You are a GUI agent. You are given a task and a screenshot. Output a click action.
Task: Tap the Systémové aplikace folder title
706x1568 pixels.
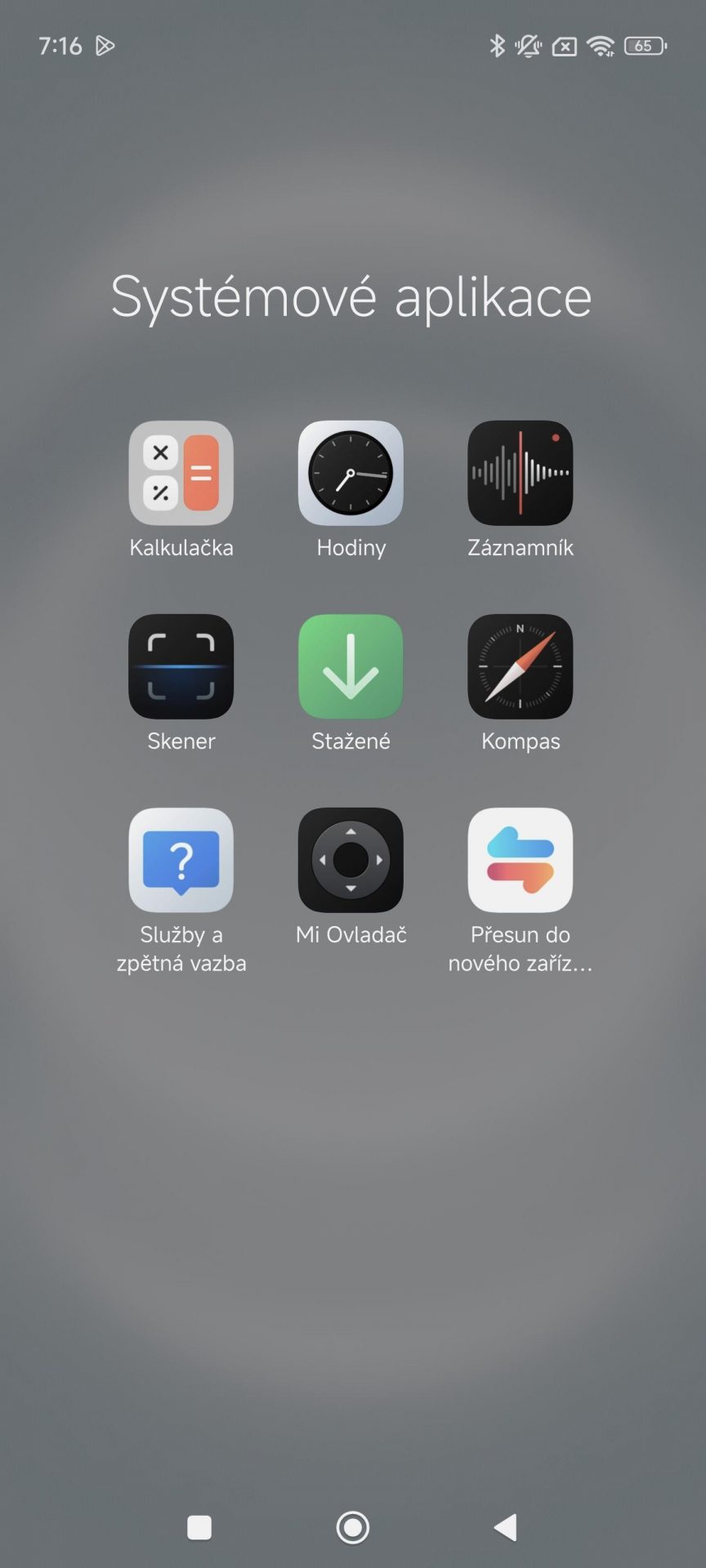pos(351,297)
